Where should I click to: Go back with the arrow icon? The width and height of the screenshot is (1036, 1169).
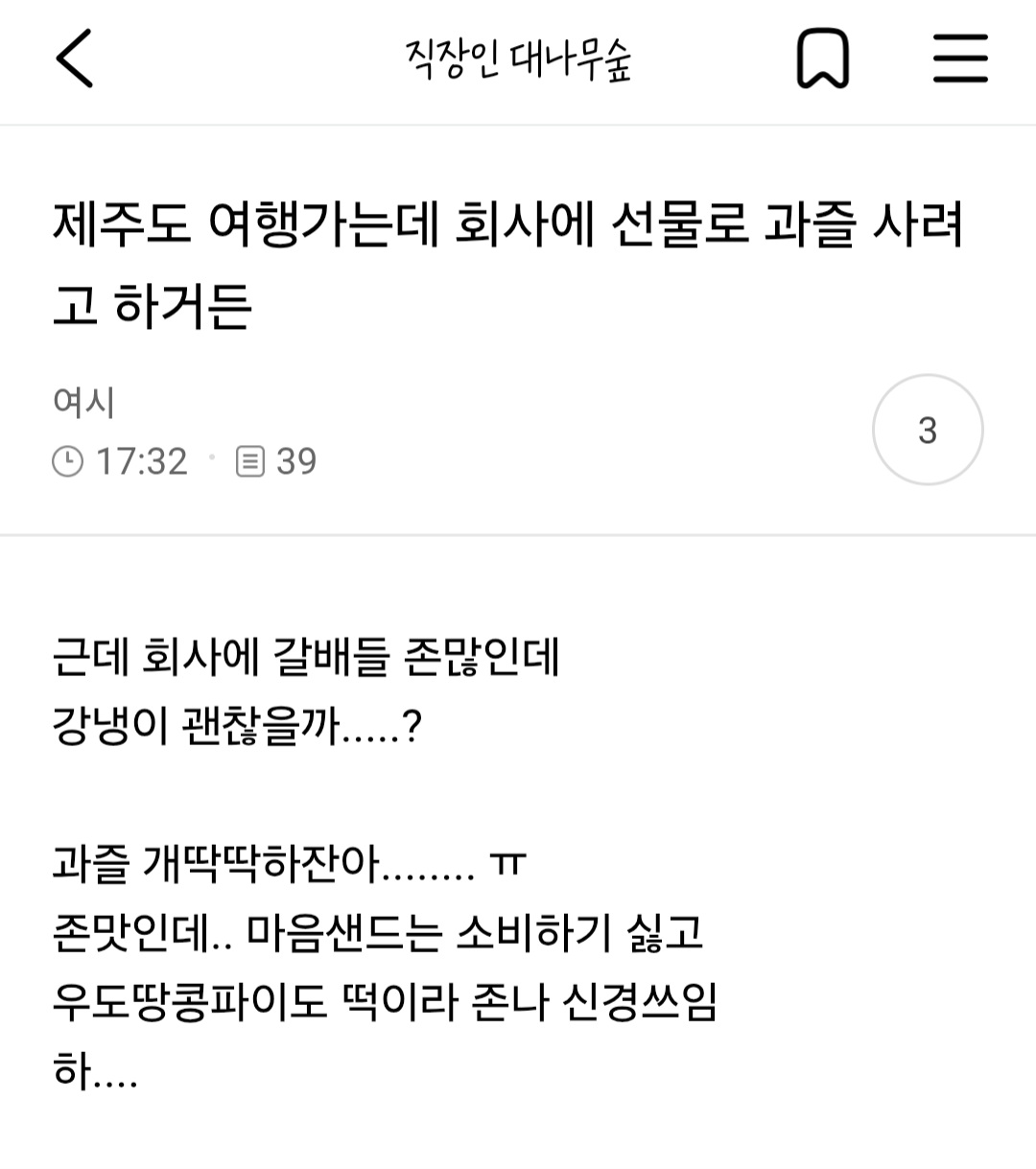(75, 58)
